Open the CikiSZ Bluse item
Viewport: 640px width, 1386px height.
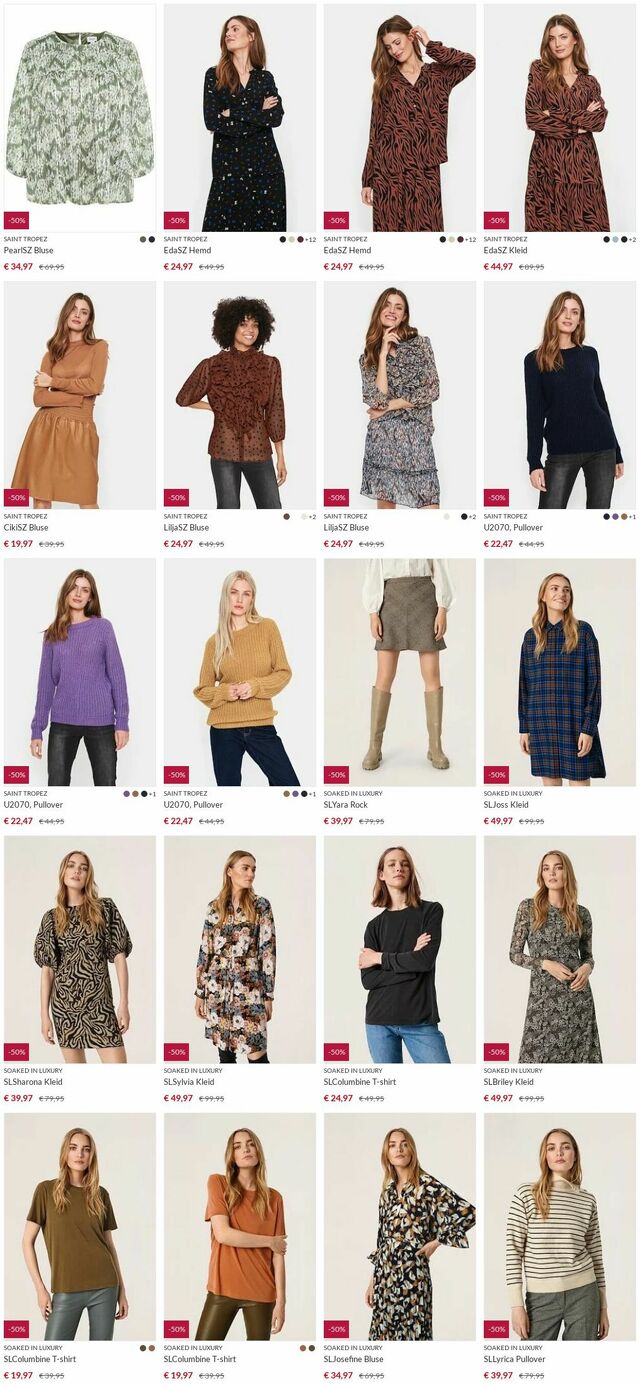click(x=80, y=395)
